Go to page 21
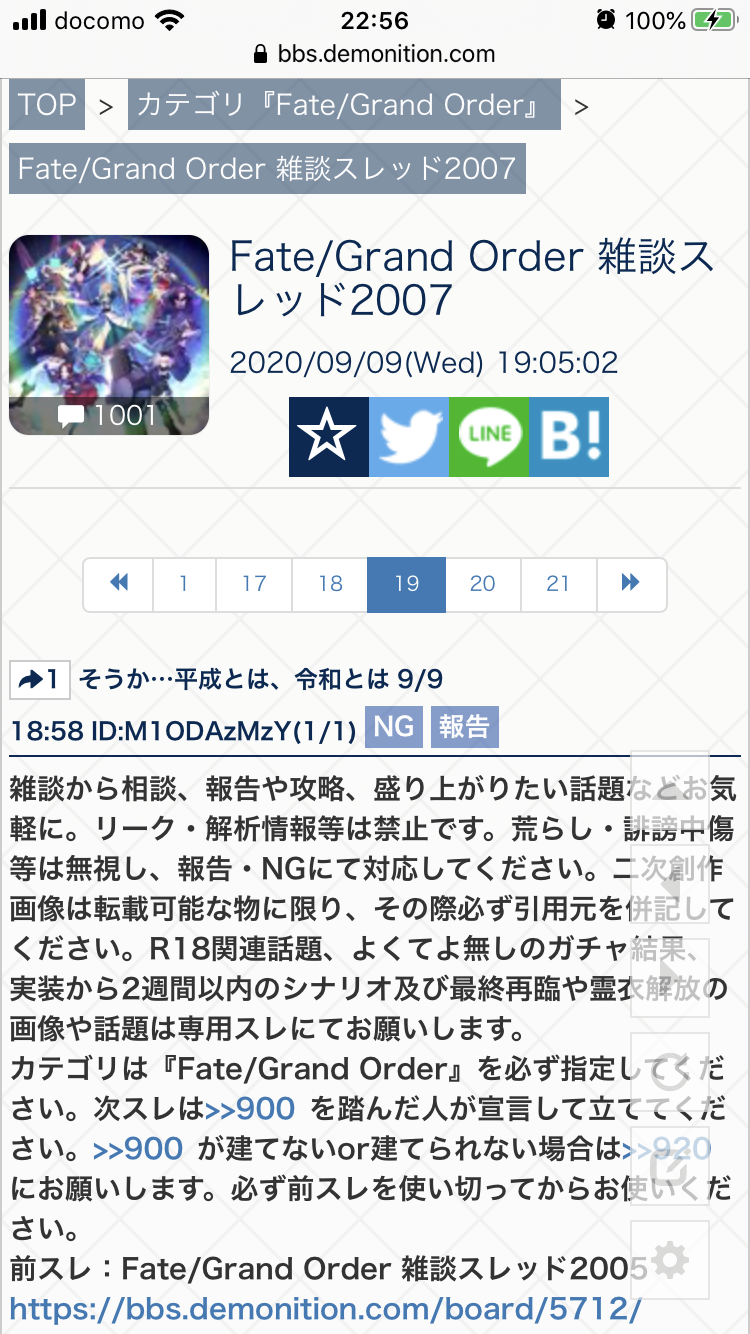750x1334 pixels. point(558,584)
